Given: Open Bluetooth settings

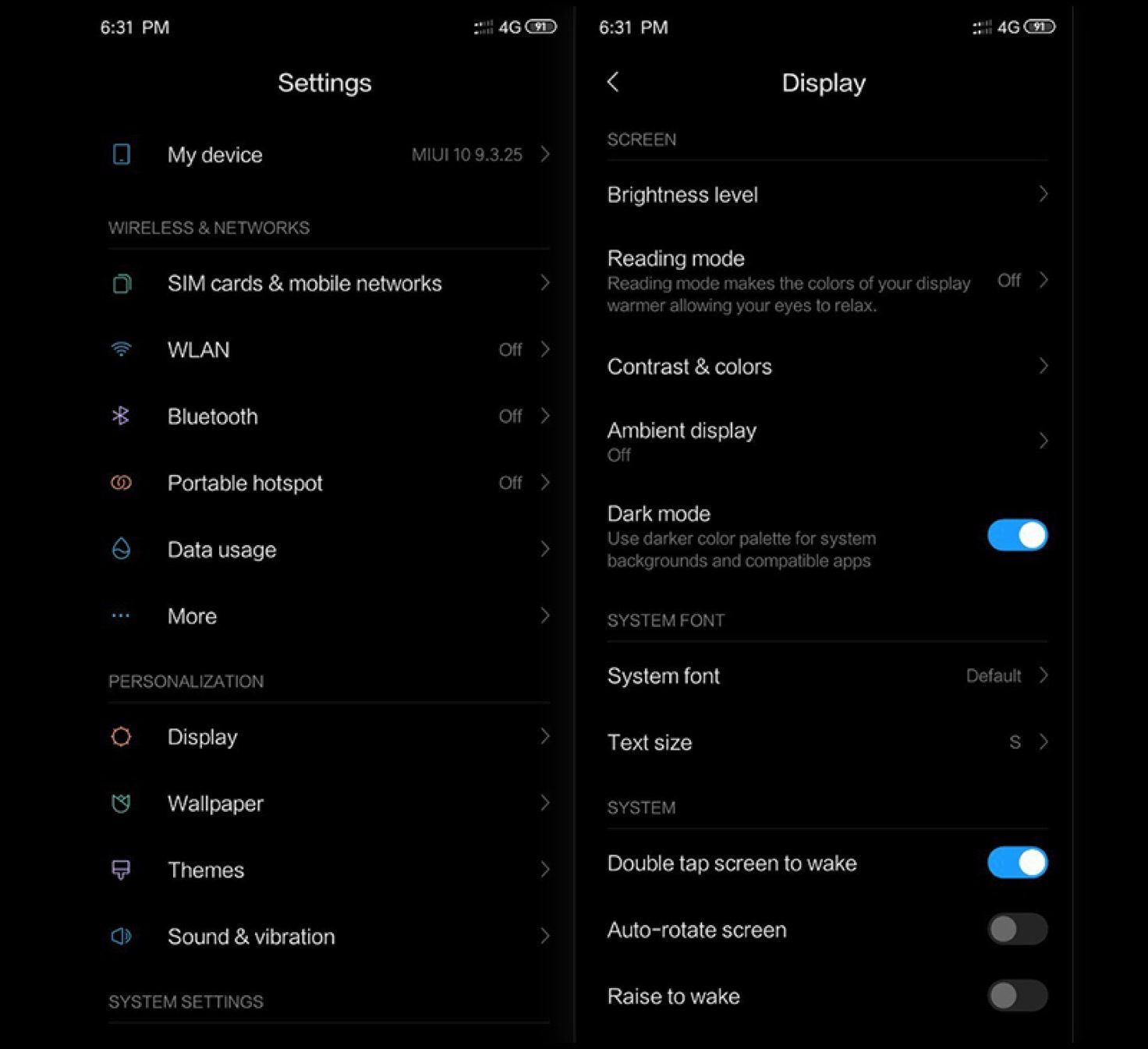Looking at the screenshot, I should pyautogui.click(x=328, y=416).
